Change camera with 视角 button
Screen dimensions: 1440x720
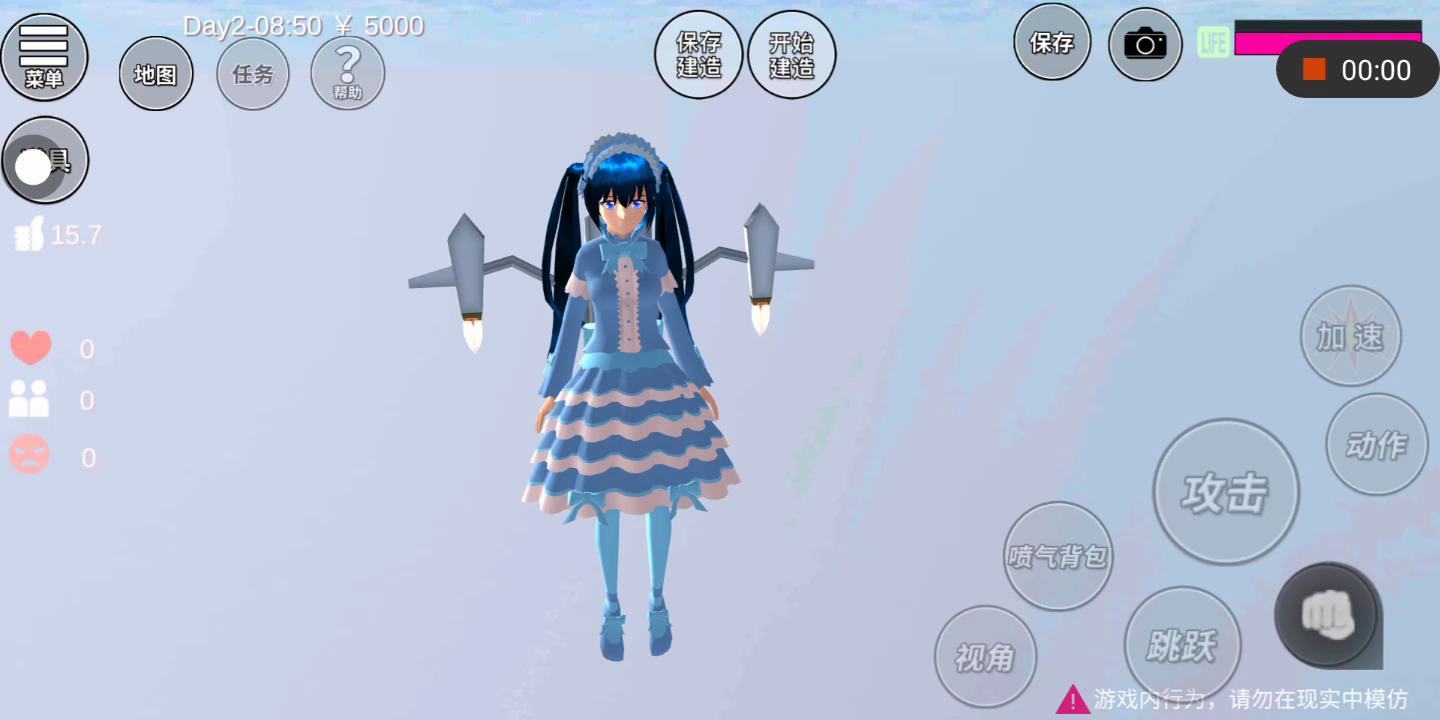tap(985, 657)
